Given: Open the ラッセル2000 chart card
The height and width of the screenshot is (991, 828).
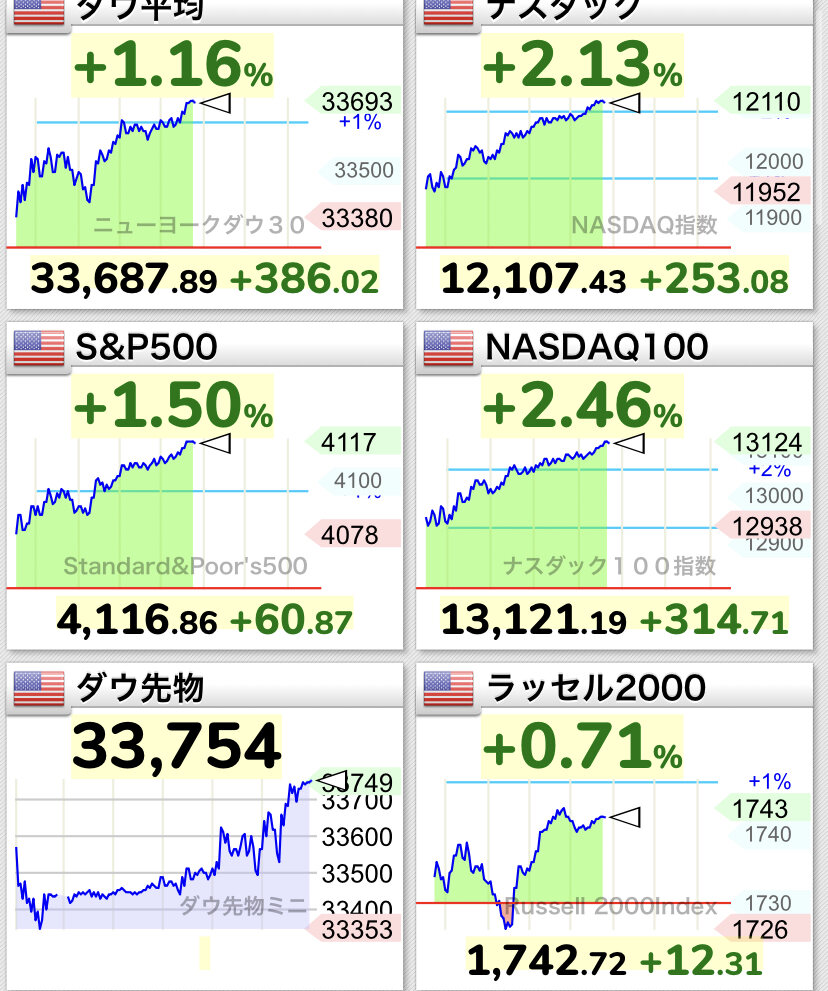Looking at the screenshot, I should [617, 830].
